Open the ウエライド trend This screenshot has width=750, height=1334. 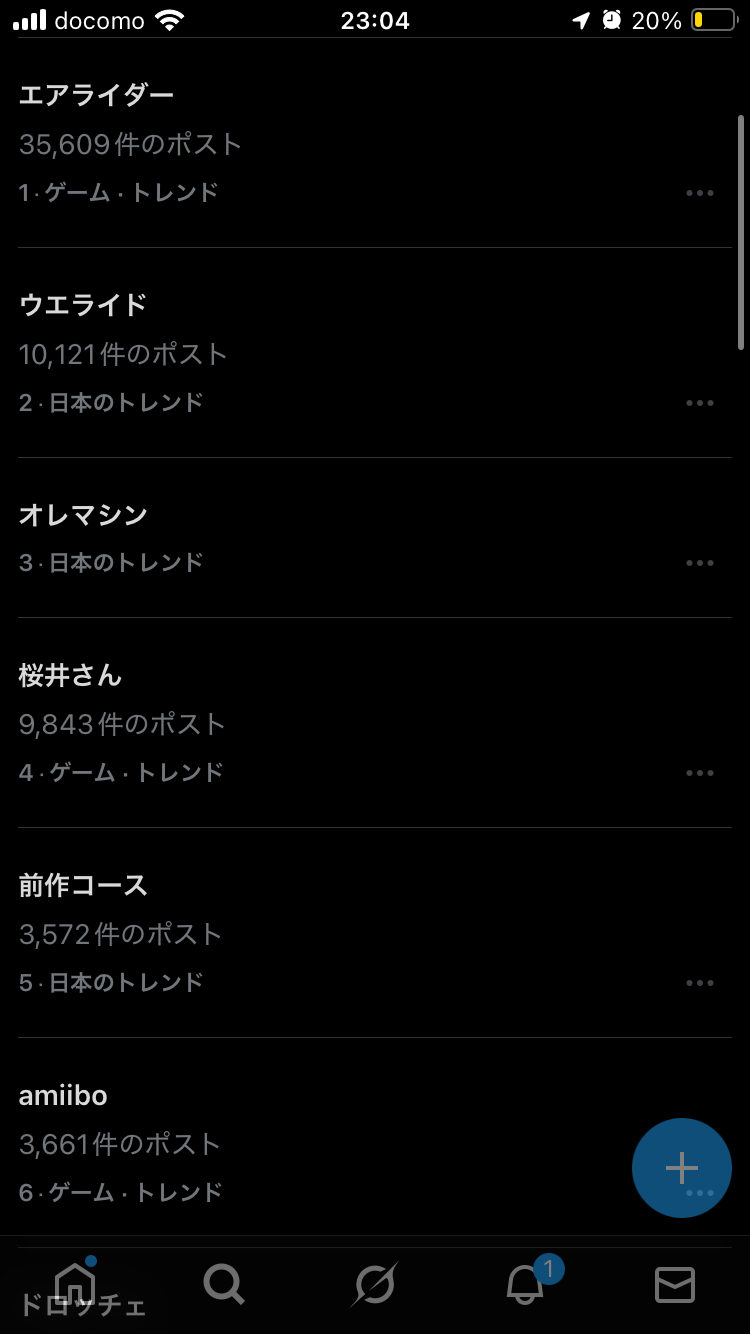pos(83,306)
